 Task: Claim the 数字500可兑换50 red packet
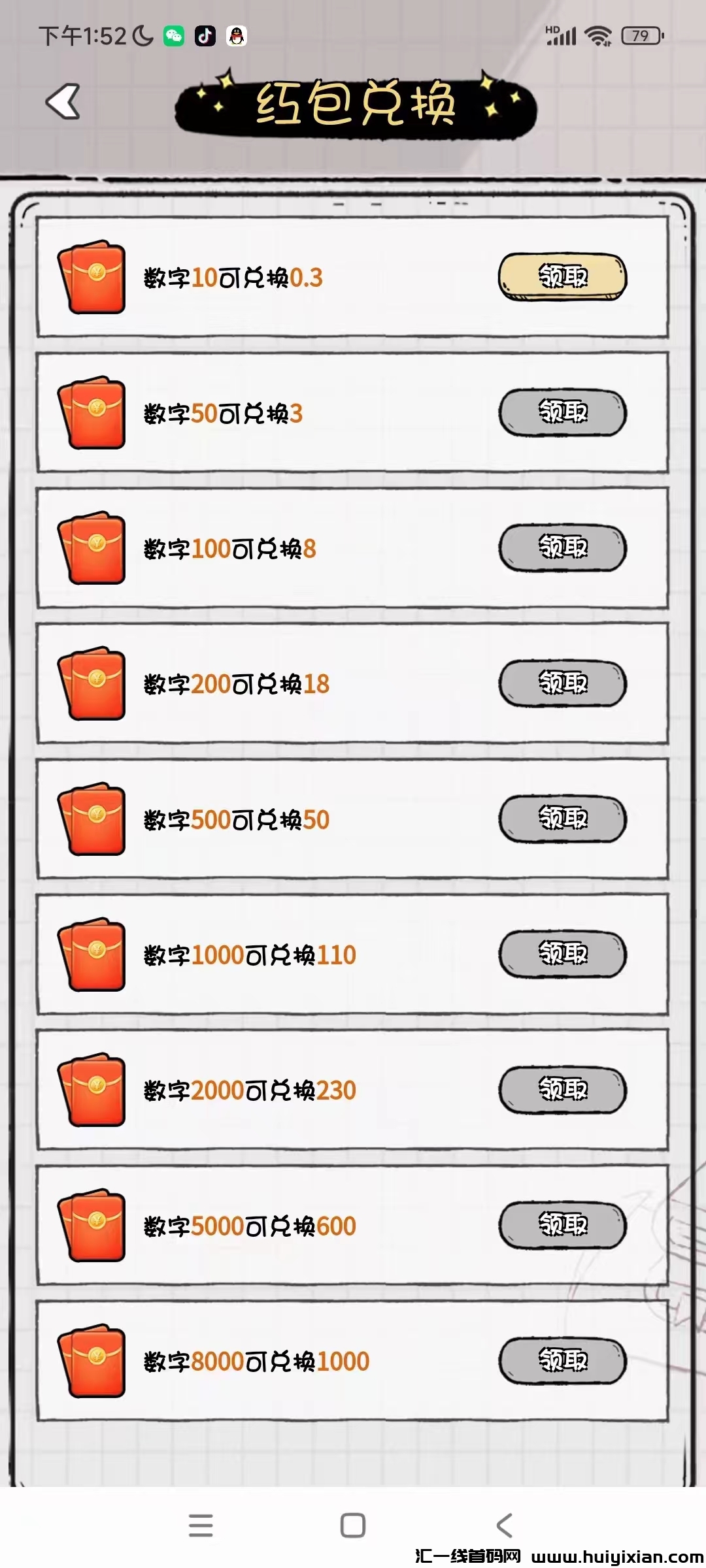pos(562,819)
